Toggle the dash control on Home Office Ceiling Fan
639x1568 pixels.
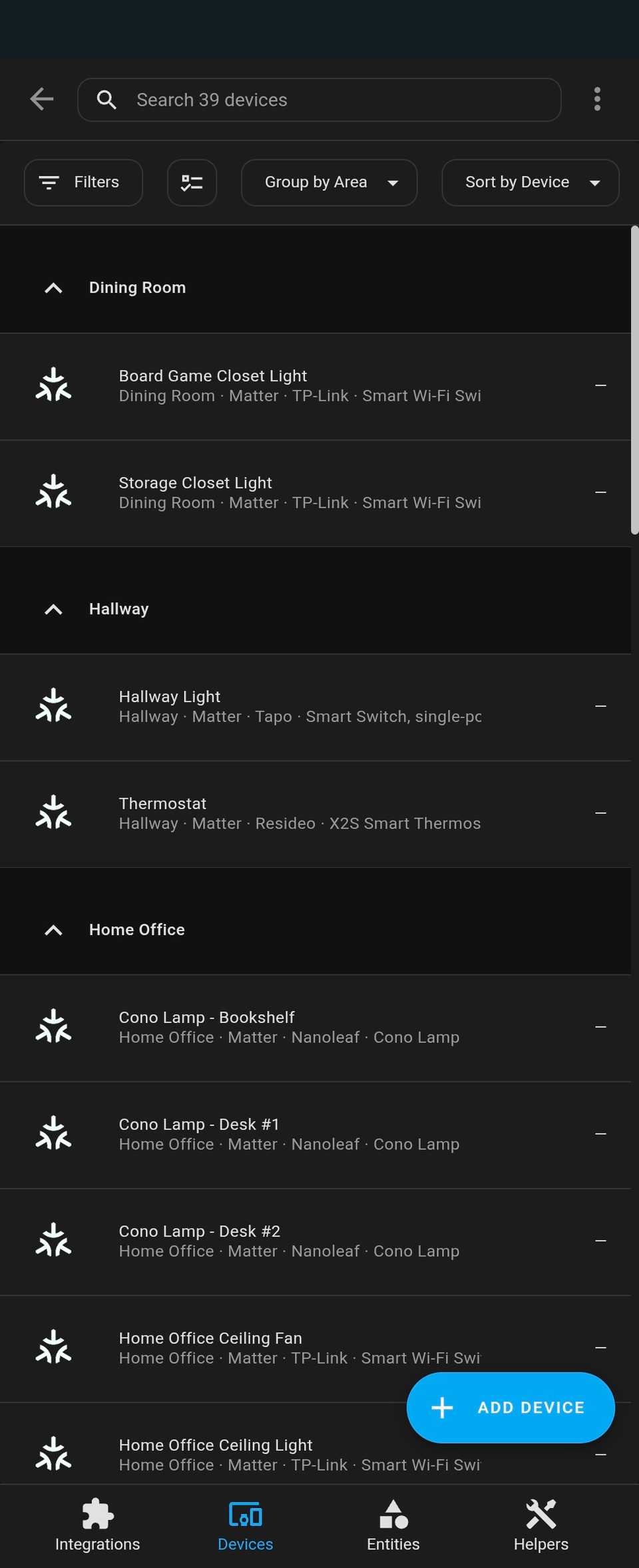point(599,1347)
